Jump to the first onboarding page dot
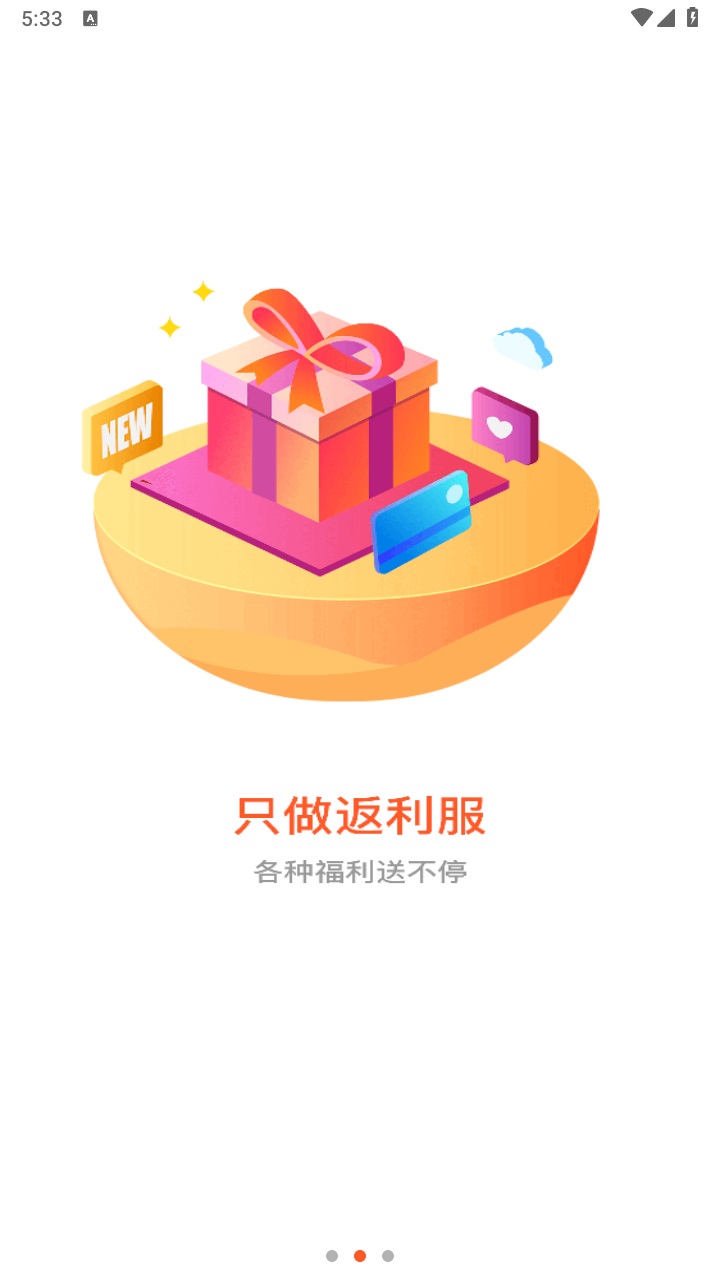720x1280 pixels. tap(332, 1256)
